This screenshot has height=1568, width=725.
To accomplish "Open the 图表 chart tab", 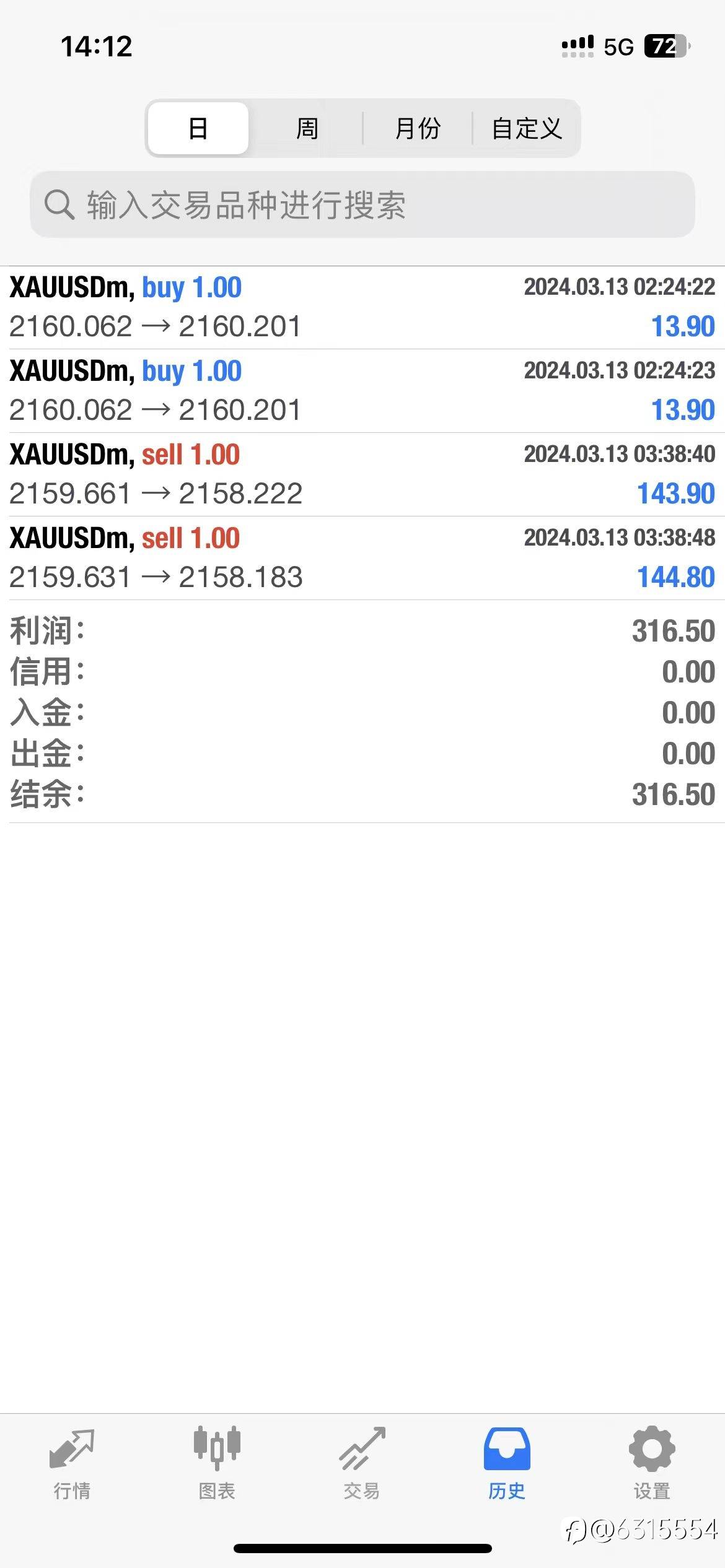I will pyautogui.click(x=217, y=1463).
